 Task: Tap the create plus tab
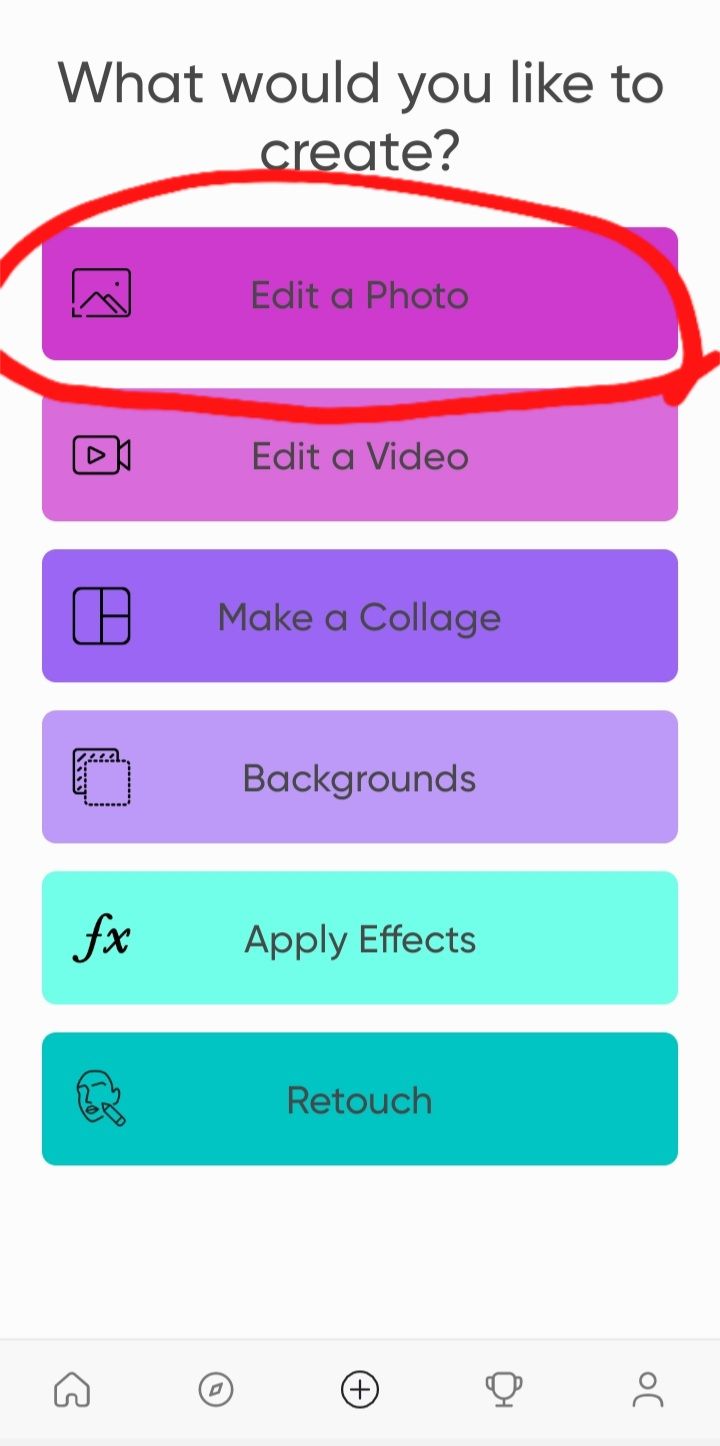(360, 1389)
